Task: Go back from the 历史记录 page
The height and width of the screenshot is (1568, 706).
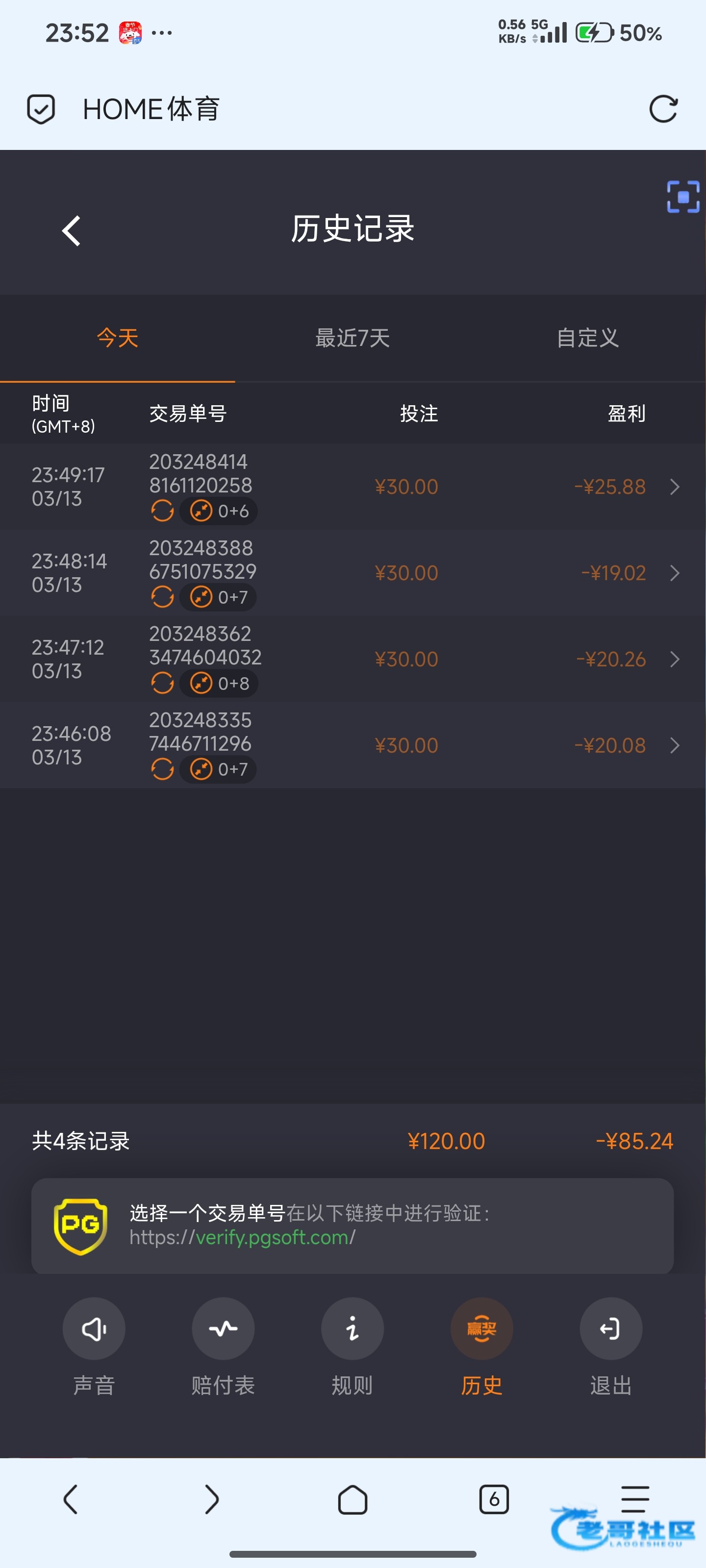Action: 71,231
